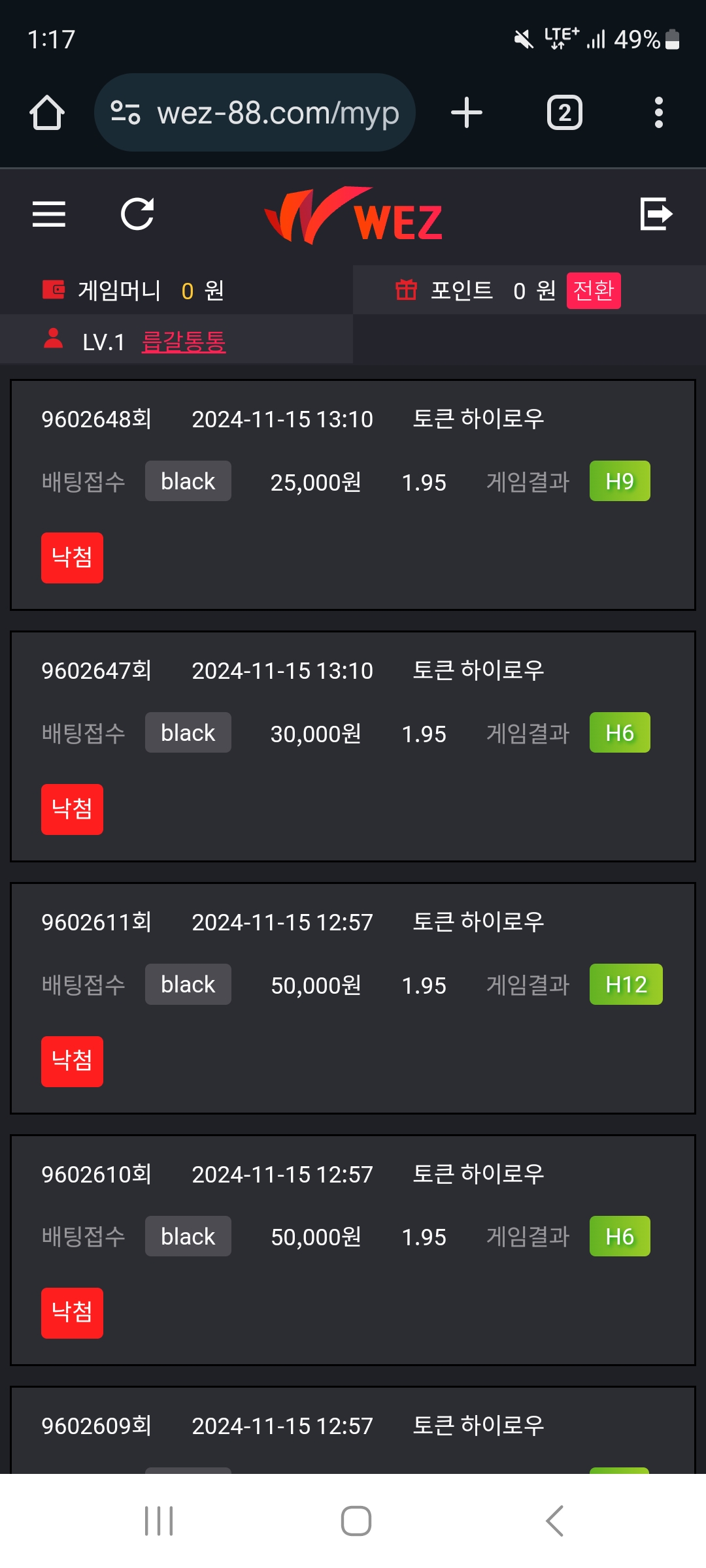The image size is (706, 1568).
Task: Open the 릅갈통통 profile link
Action: click(184, 342)
